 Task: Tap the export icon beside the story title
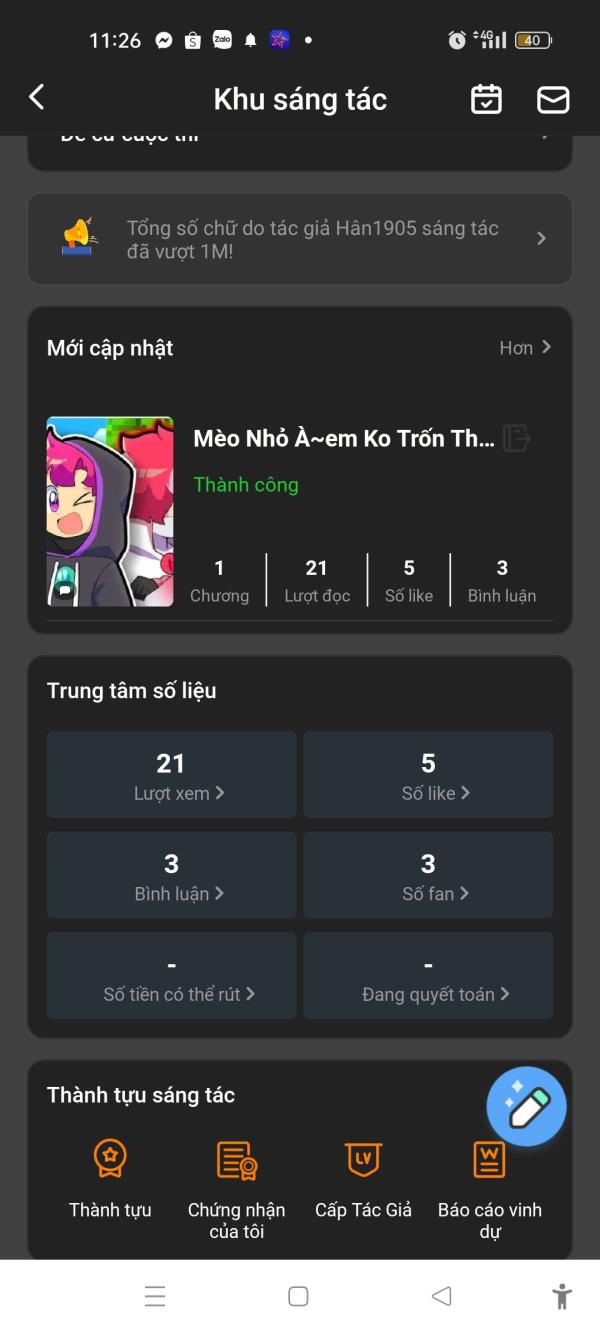pyautogui.click(x=516, y=438)
